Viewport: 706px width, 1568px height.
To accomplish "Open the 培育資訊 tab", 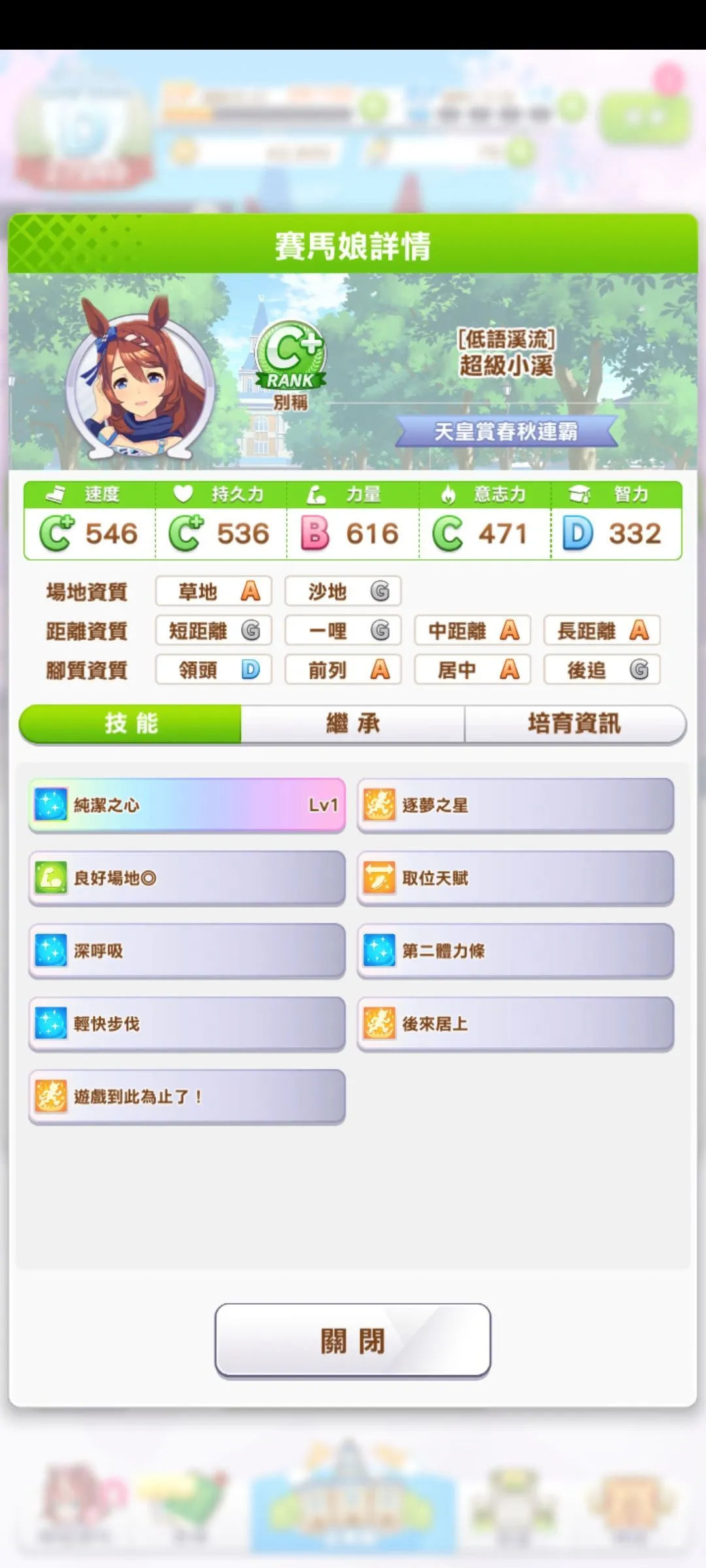I will [575, 723].
